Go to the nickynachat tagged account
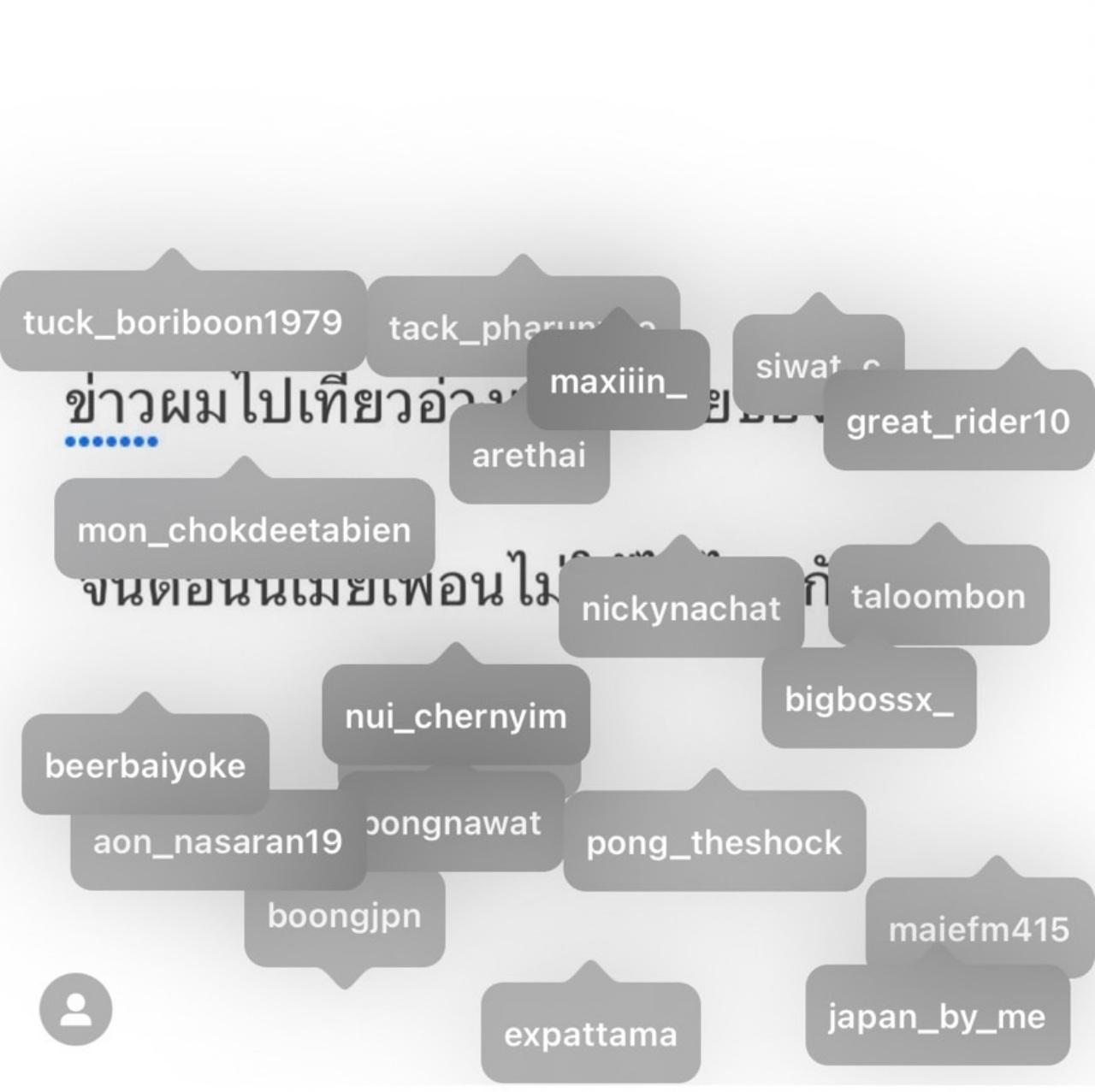This screenshot has height=1092, width=1095. (681, 609)
